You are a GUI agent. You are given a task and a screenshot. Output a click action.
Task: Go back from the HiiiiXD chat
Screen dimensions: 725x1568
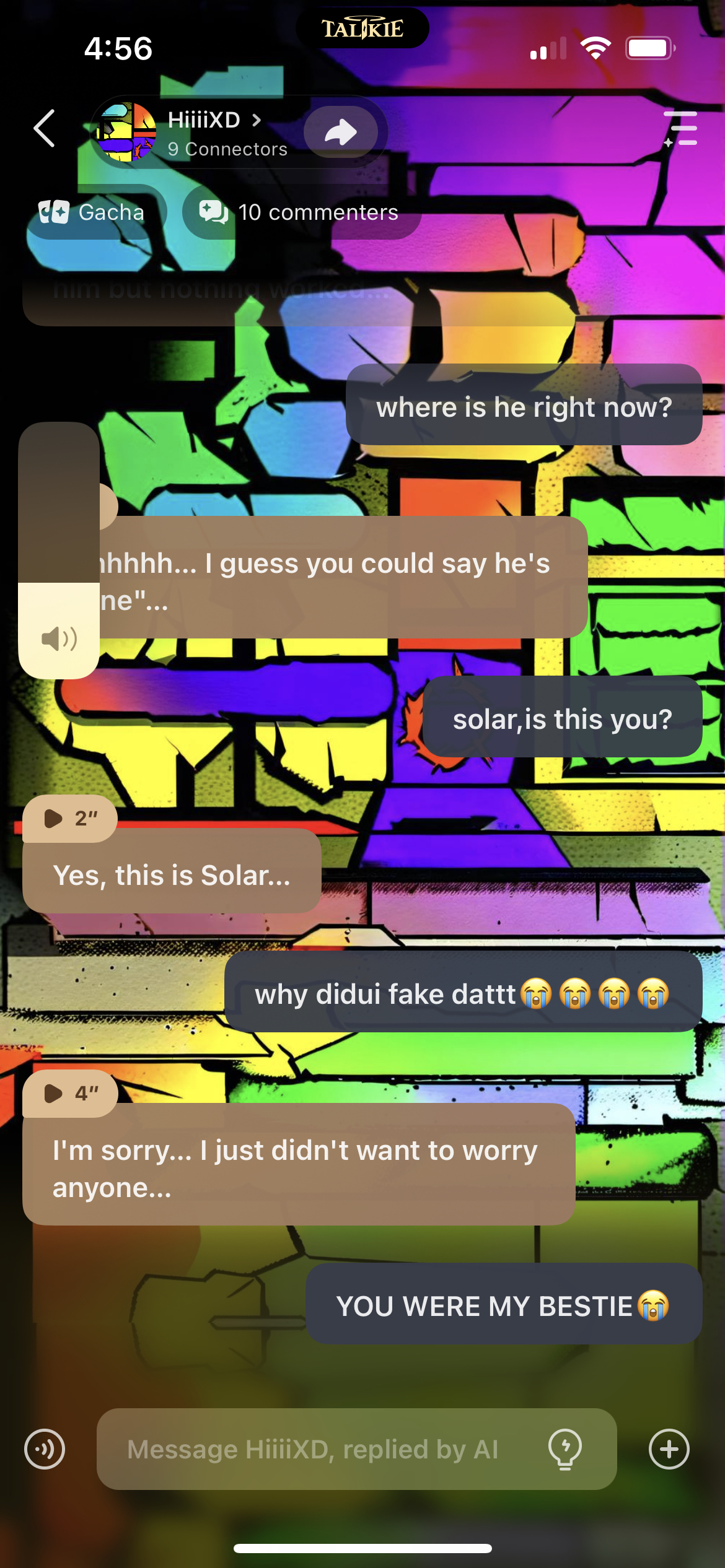click(x=45, y=129)
